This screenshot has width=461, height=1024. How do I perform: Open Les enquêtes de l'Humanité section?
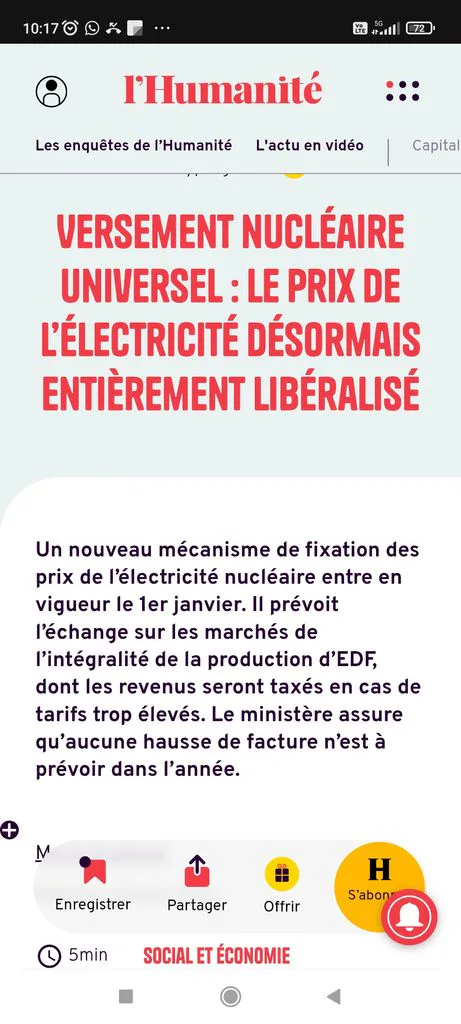tap(134, 146)
